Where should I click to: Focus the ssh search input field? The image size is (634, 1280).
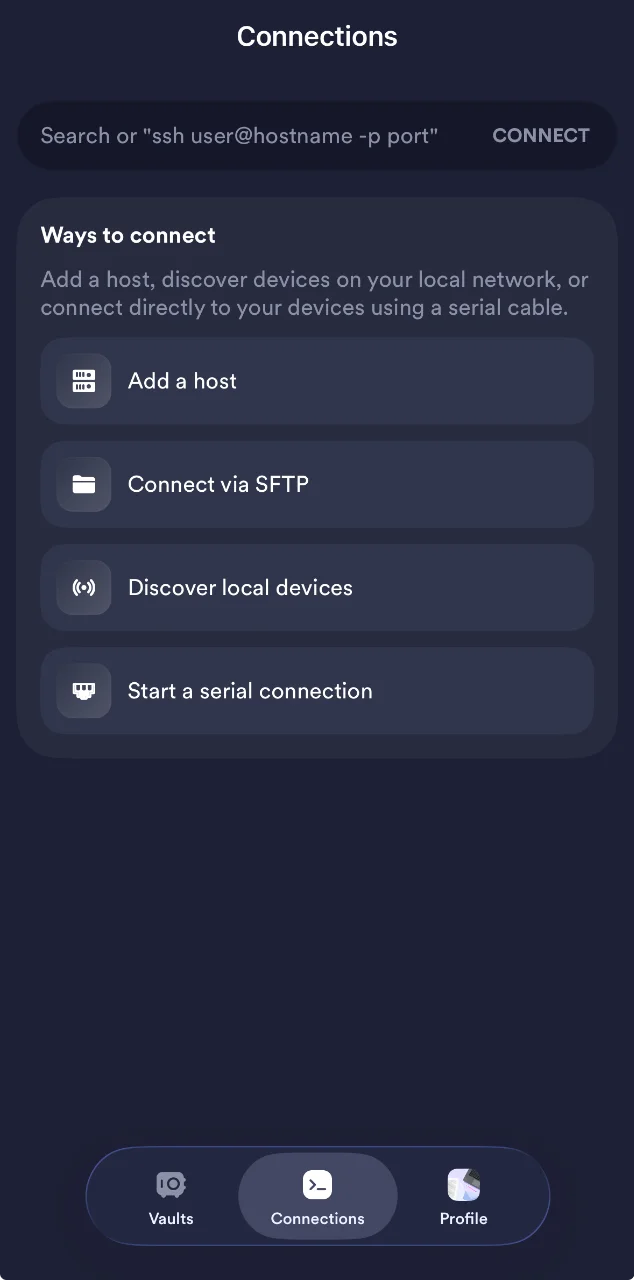click(x=240, y=135)
